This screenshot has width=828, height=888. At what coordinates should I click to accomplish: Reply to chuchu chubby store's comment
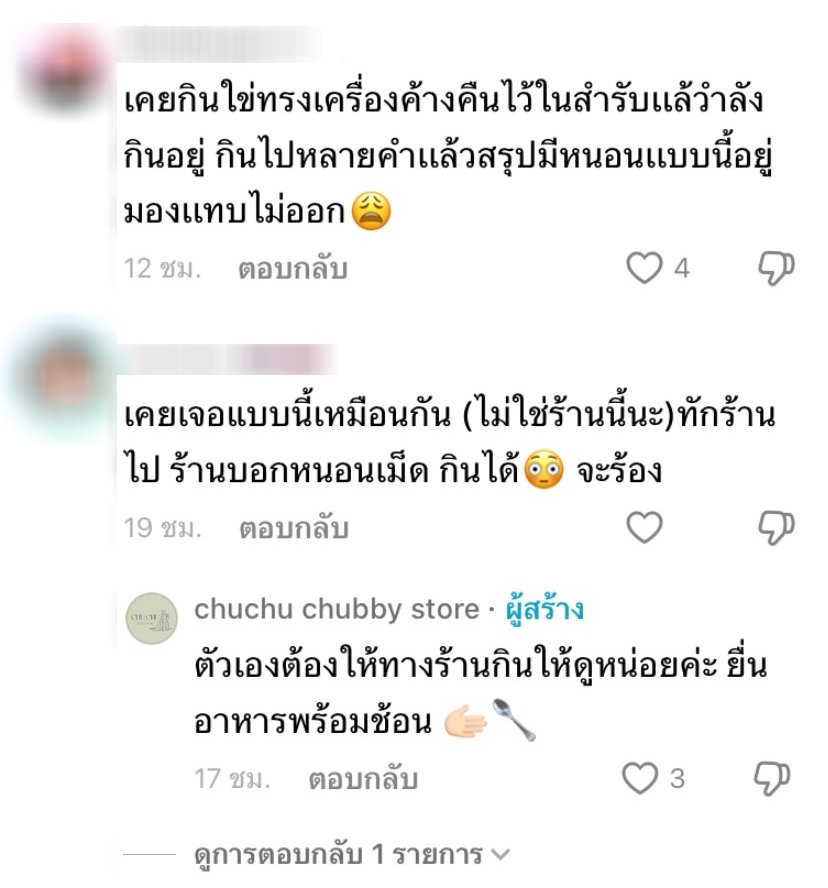pyautogui.click(x=362, y=779)
